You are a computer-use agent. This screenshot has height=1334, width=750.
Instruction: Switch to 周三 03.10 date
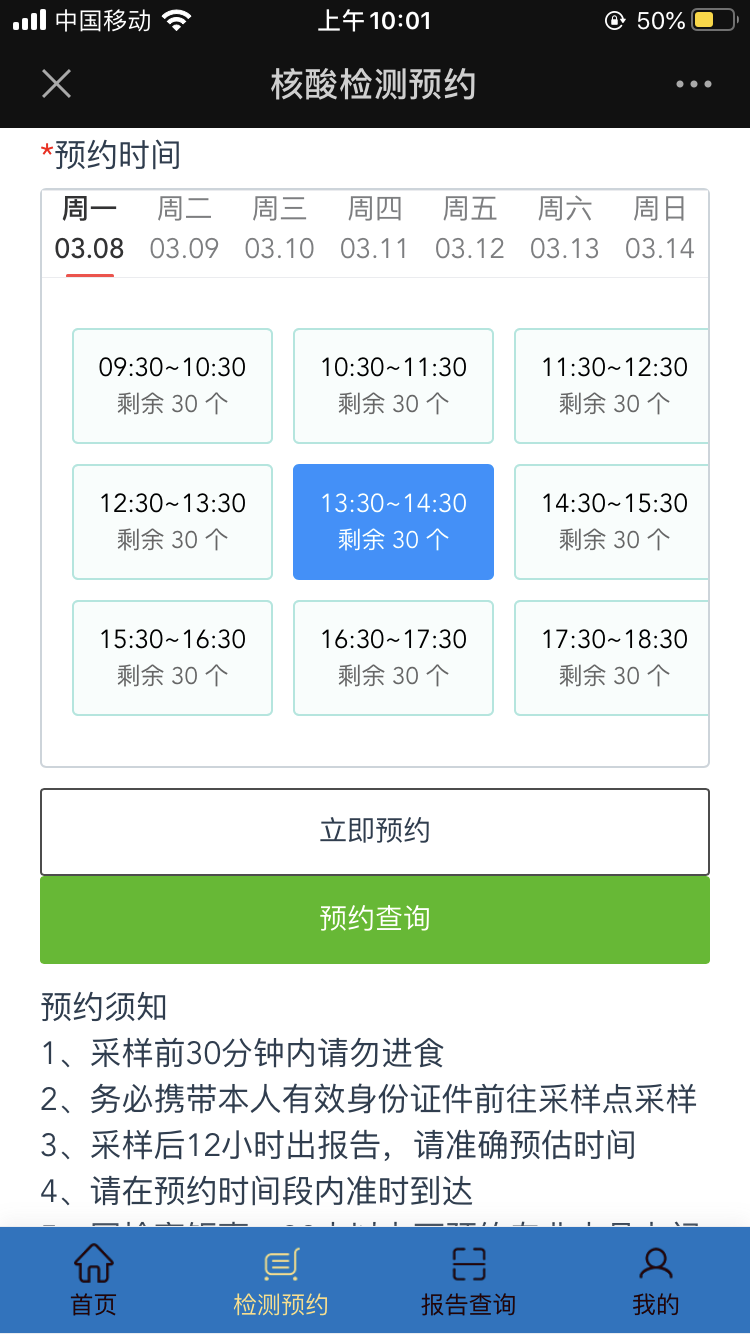279,229
